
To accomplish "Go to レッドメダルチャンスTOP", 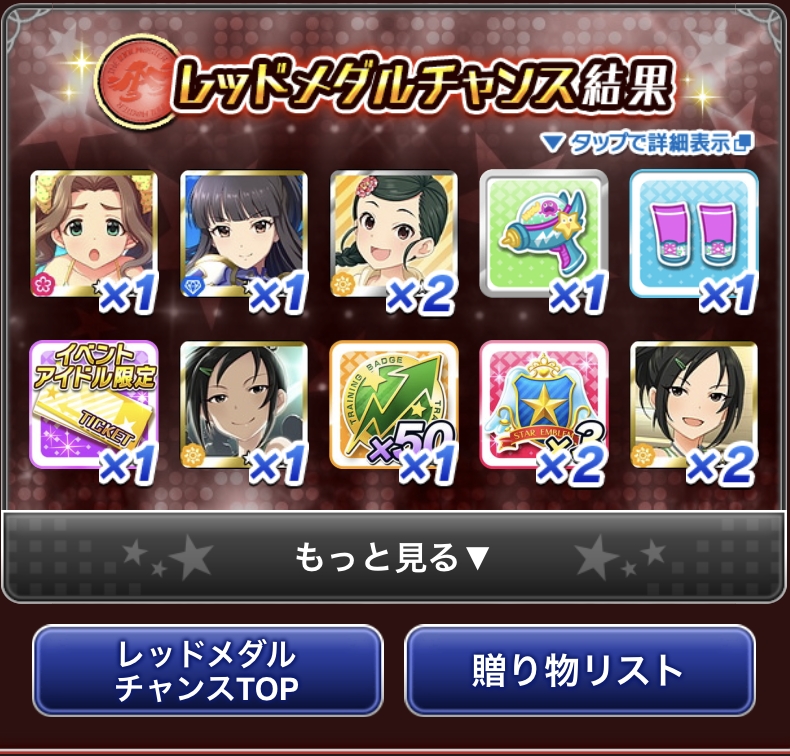I will 207,671.
